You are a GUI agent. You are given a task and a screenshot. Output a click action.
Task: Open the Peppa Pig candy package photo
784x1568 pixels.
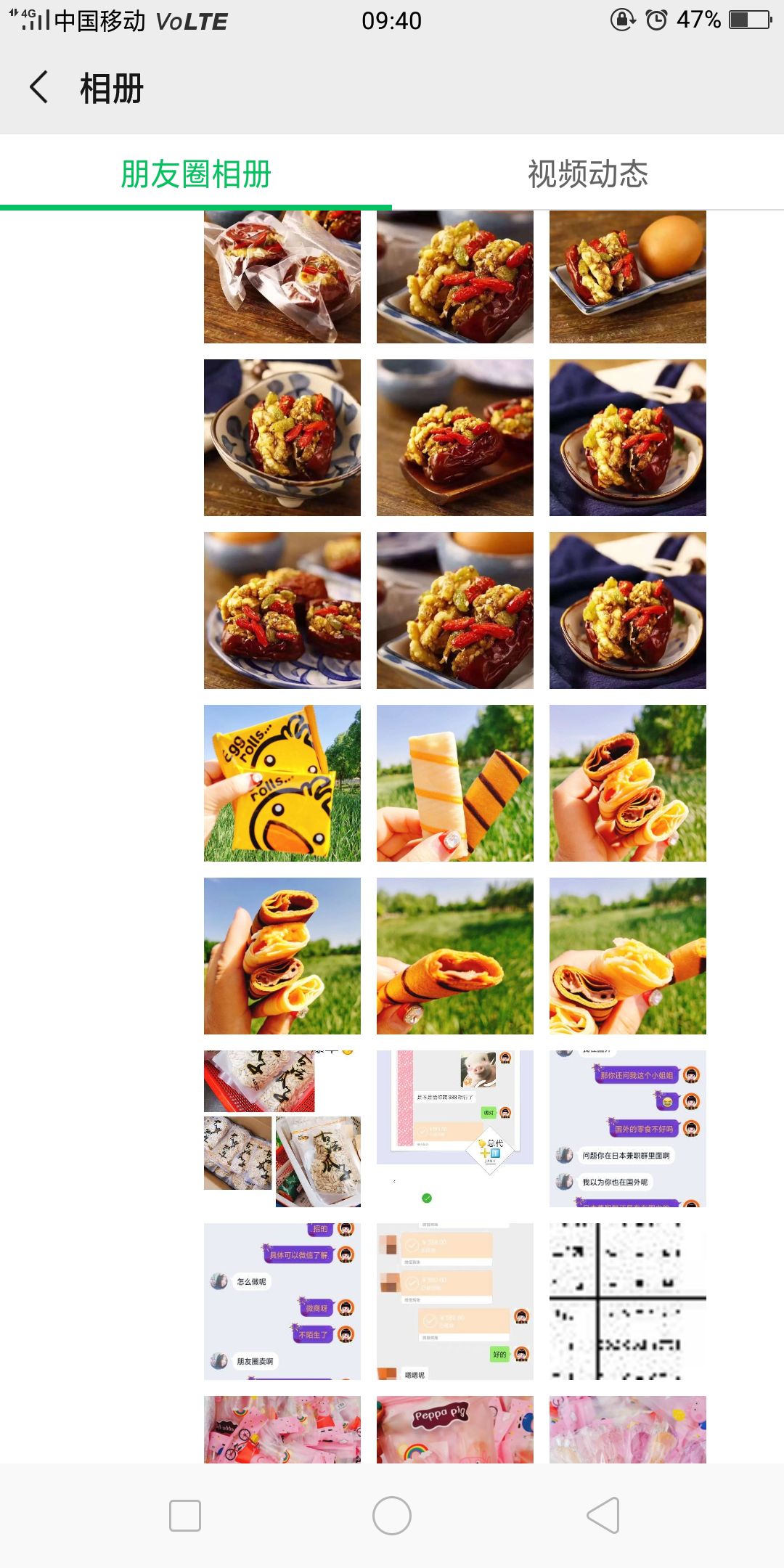454,1429
